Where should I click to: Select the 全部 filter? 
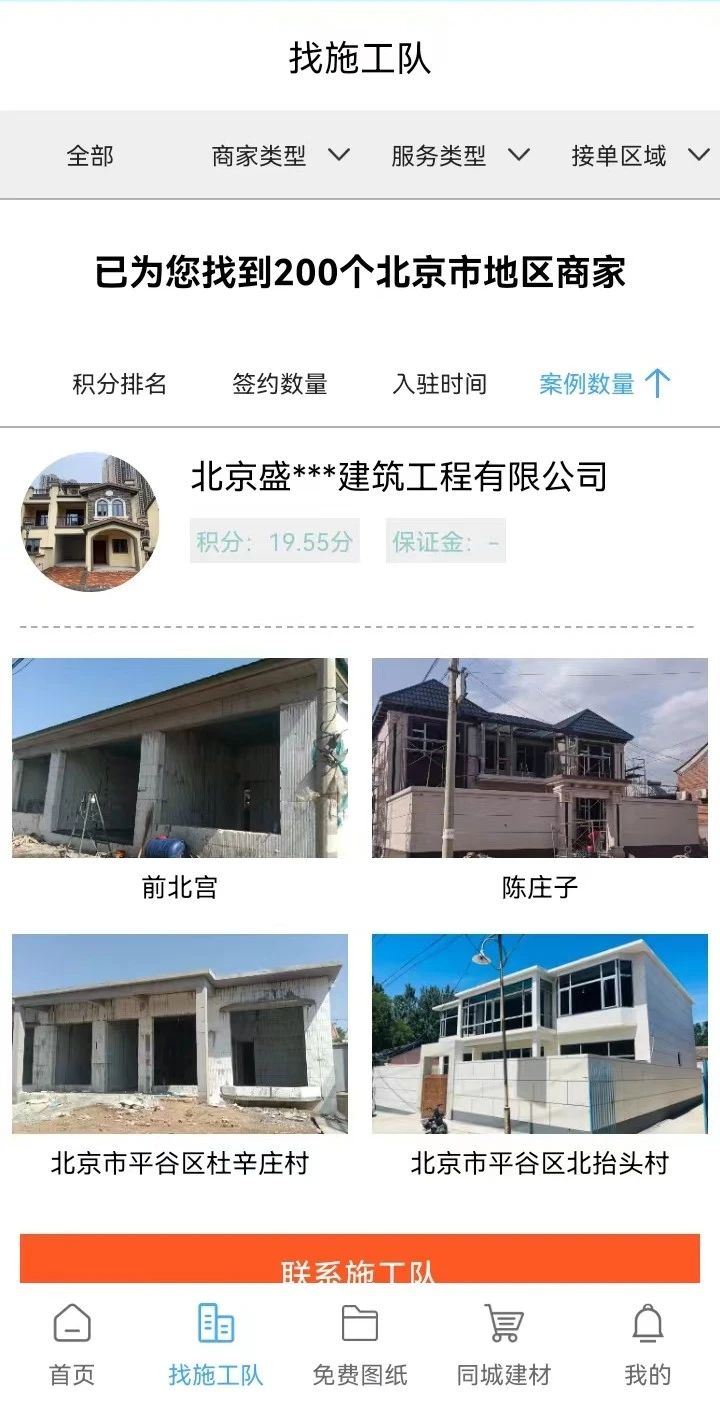click(x=90, y=156)
